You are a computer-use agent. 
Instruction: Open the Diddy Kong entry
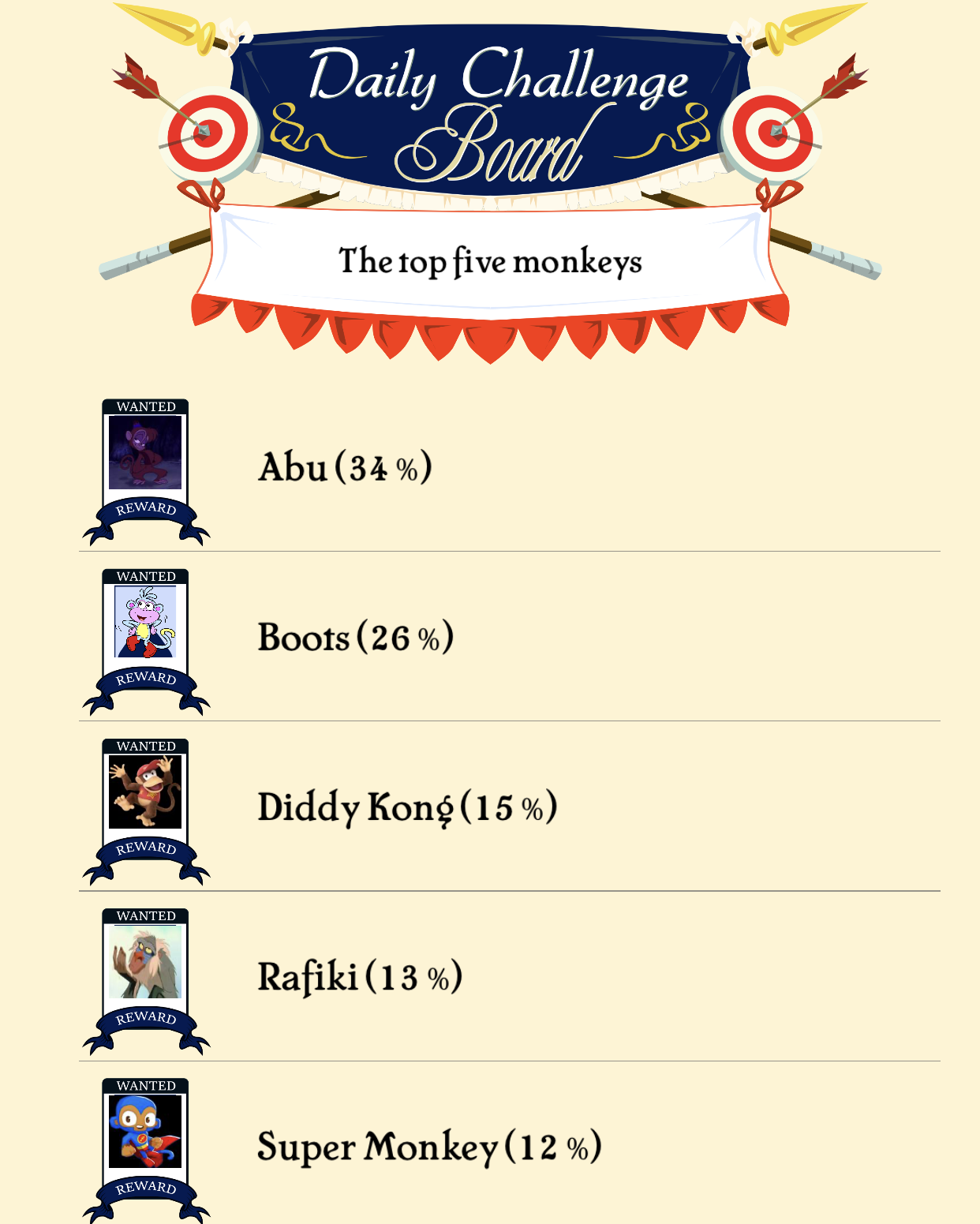407,807
